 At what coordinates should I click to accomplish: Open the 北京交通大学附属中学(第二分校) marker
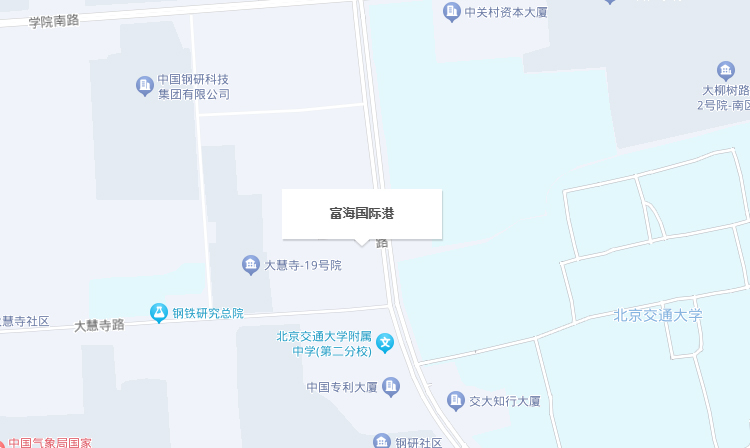[385, 343]
